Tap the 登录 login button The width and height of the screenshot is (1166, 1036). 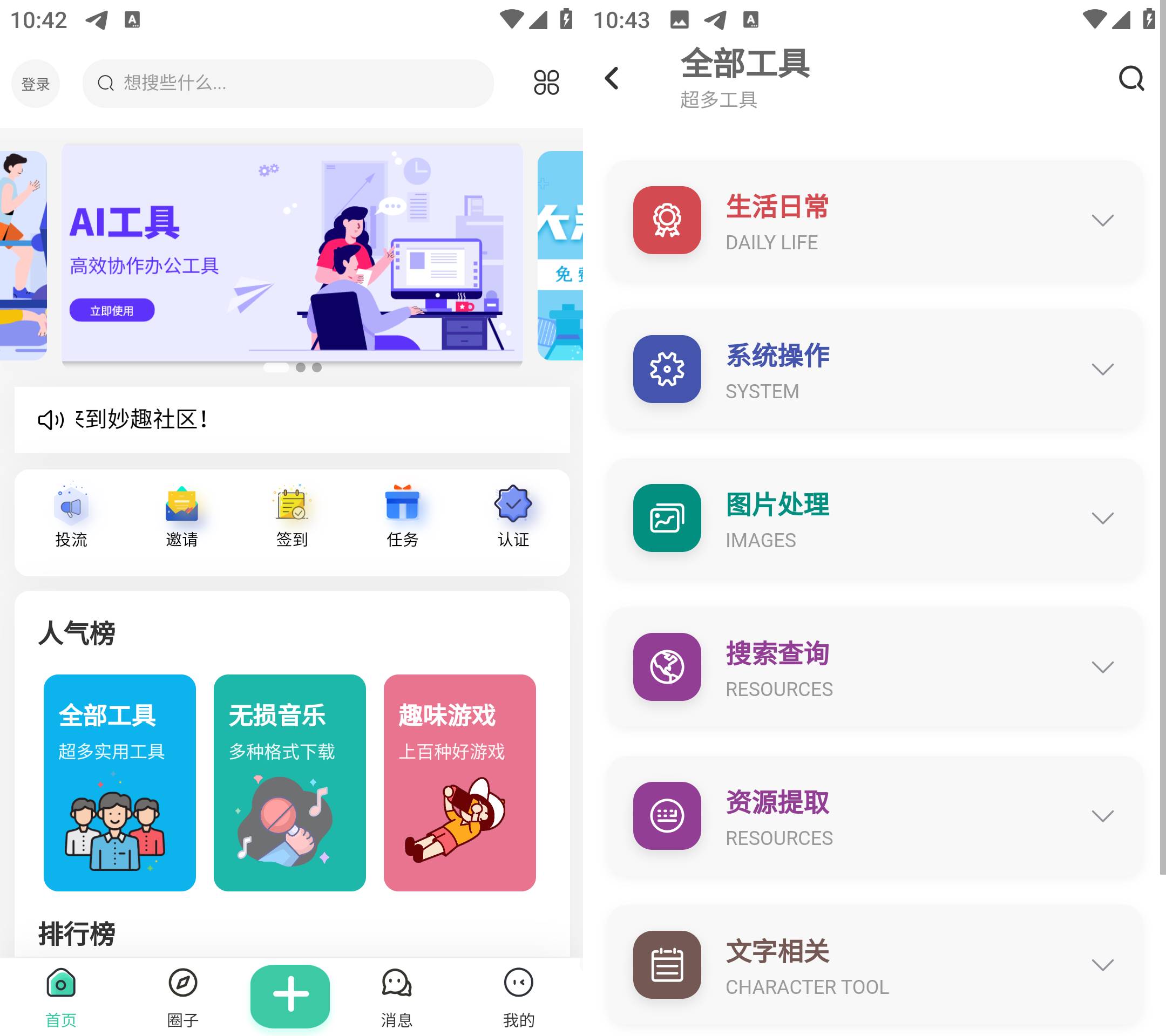(36, 84)
